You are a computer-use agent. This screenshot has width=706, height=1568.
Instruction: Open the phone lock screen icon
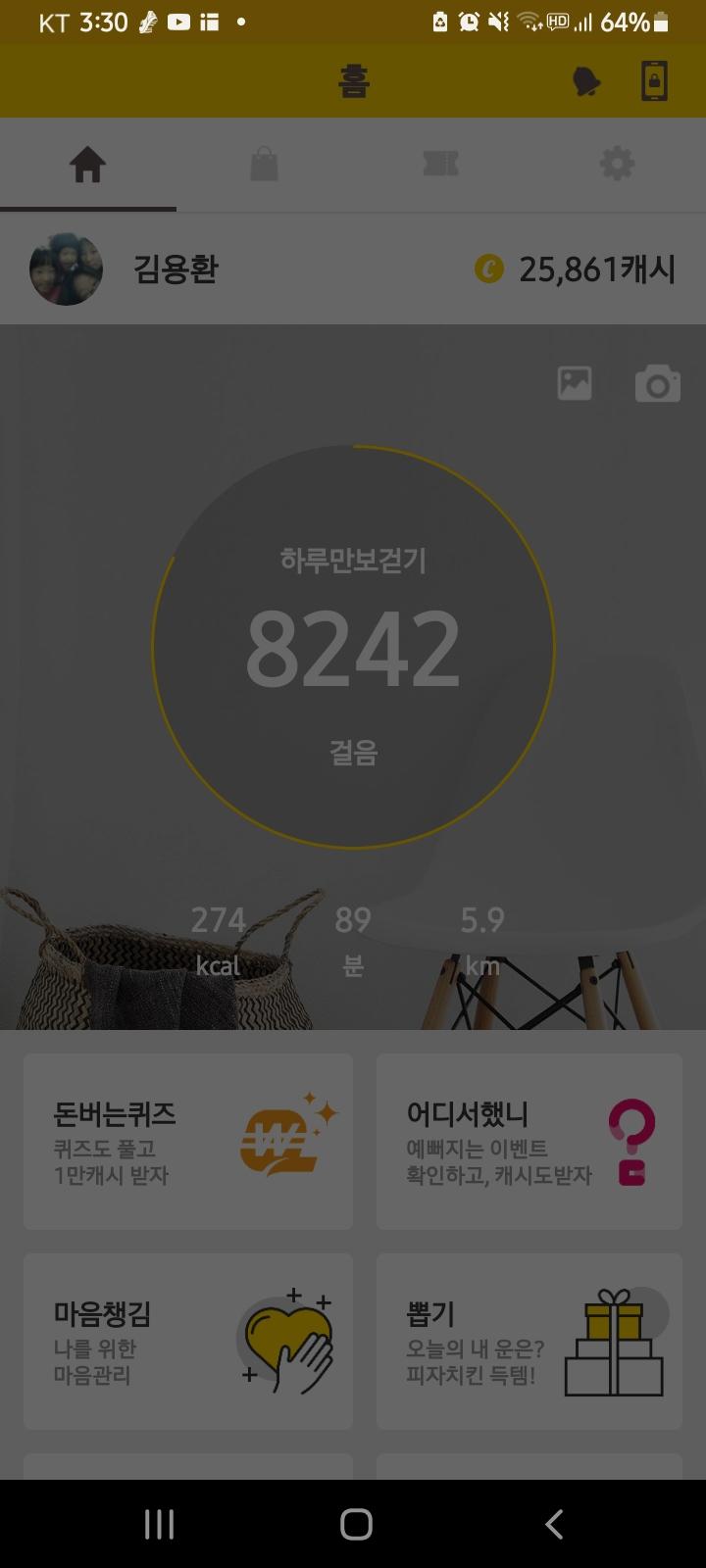pos(654,81)
